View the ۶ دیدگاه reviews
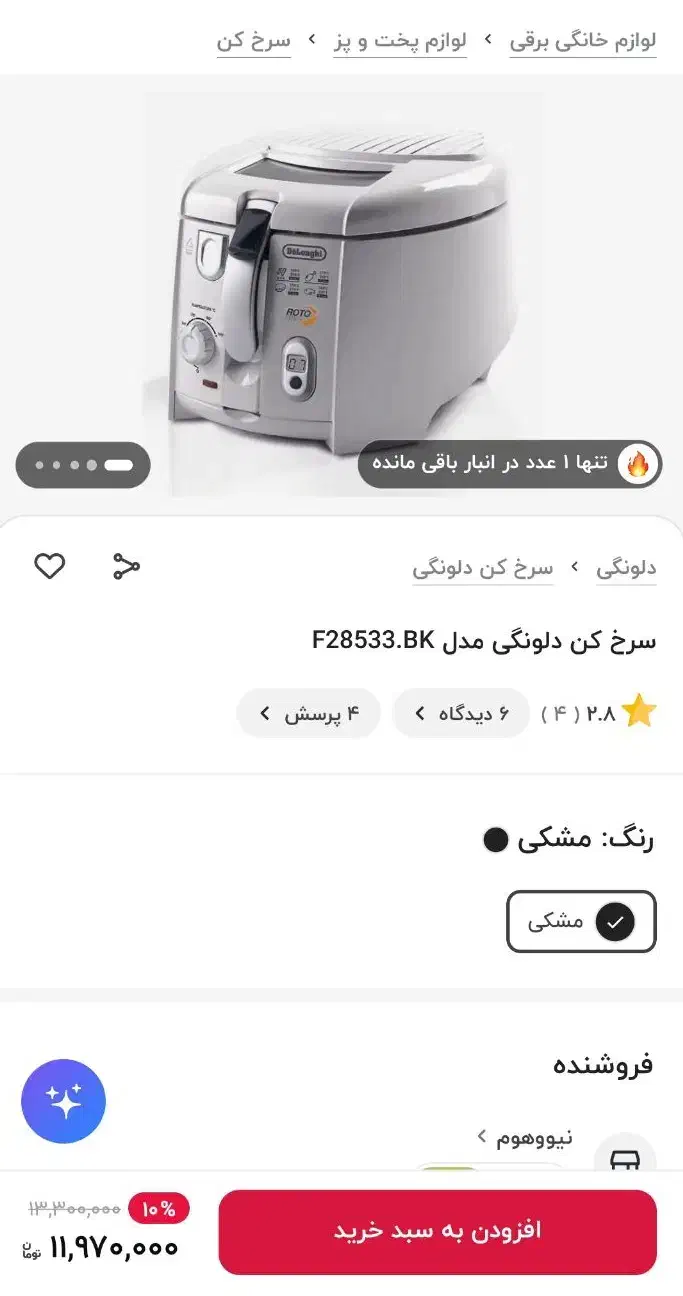683x1296 pixels. pyautogui.click(x=461, y=713)
